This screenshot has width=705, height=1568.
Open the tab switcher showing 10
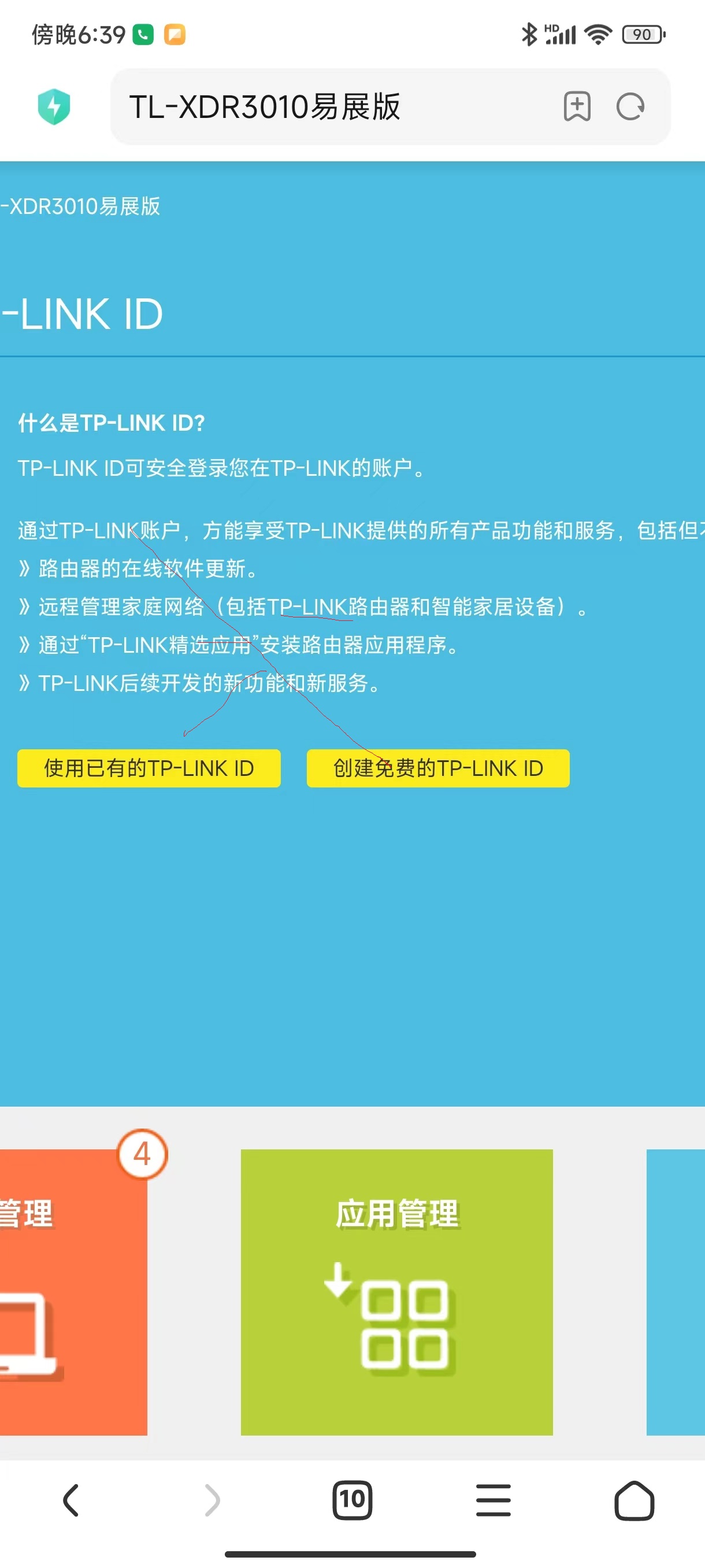(x=352, y=1500)
